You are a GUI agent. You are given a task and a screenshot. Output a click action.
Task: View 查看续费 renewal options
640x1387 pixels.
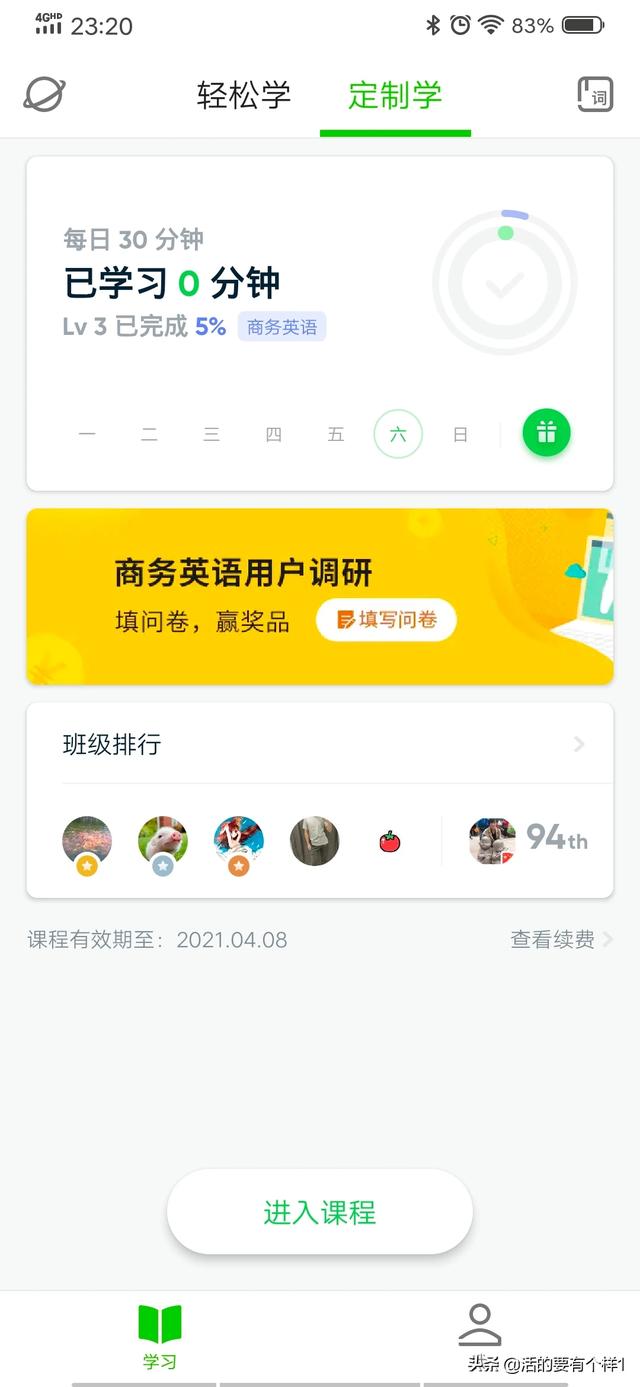[x=561, y=940]
